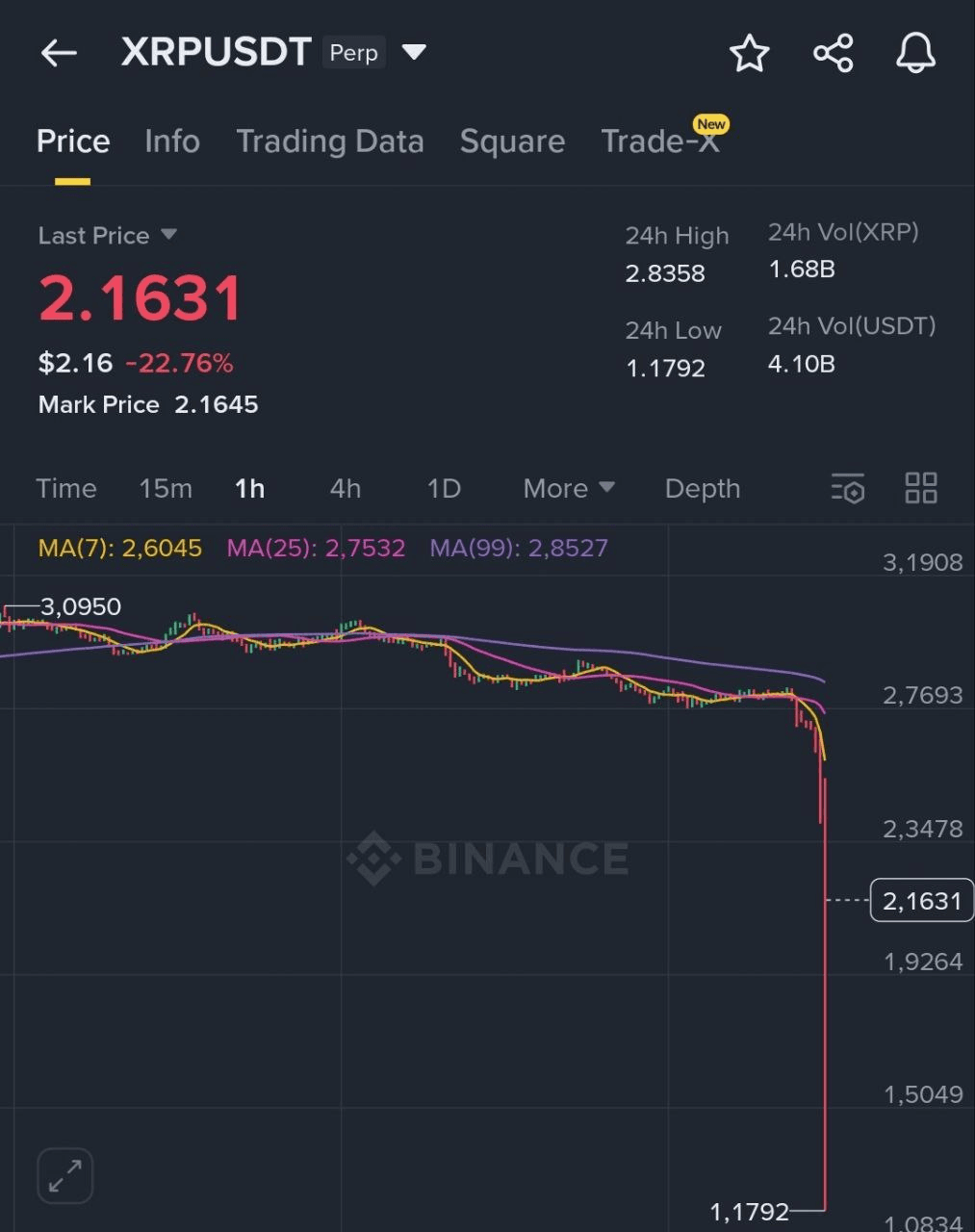Switch chart interval to 4h
975x1232 pixels.
tap(345, 489)
